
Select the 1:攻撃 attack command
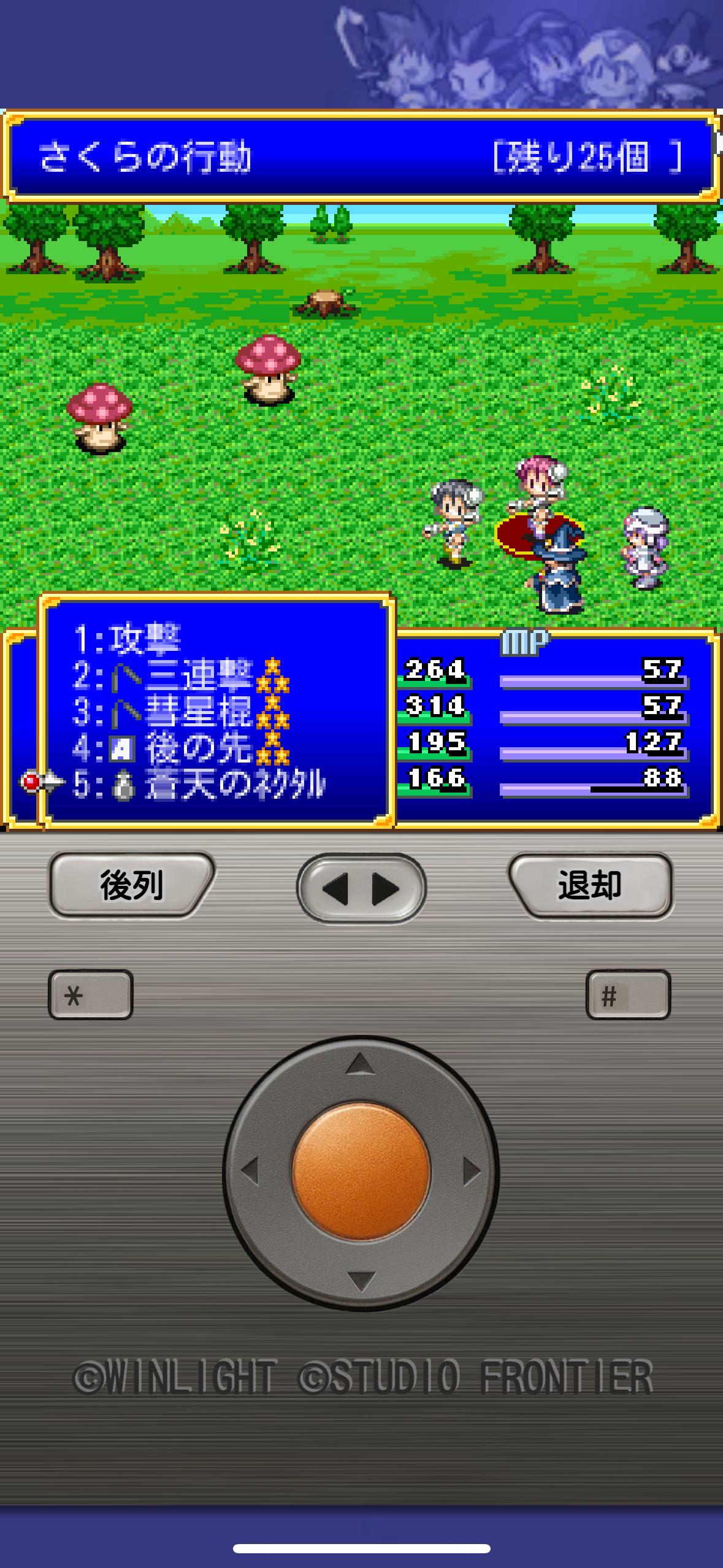(x=144, y=639)
